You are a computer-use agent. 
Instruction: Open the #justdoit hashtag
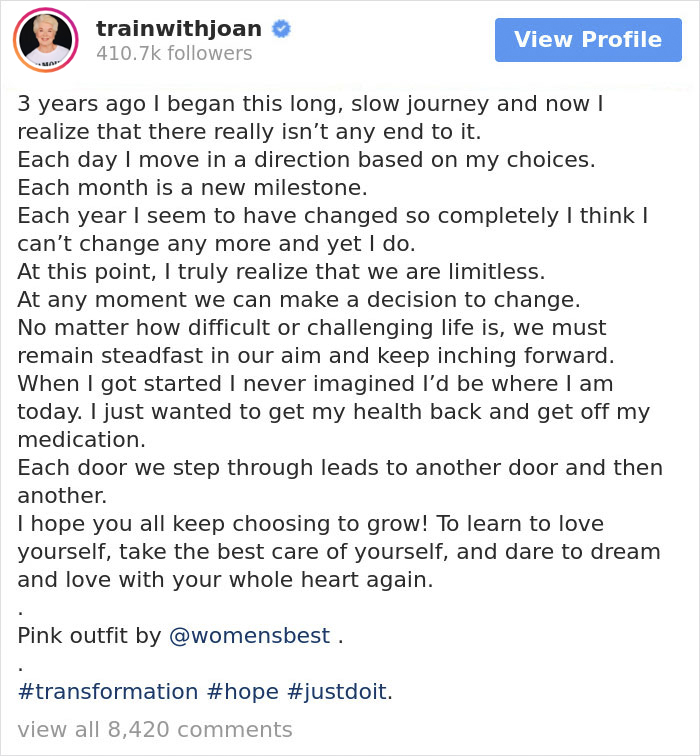tap(336, 692)
